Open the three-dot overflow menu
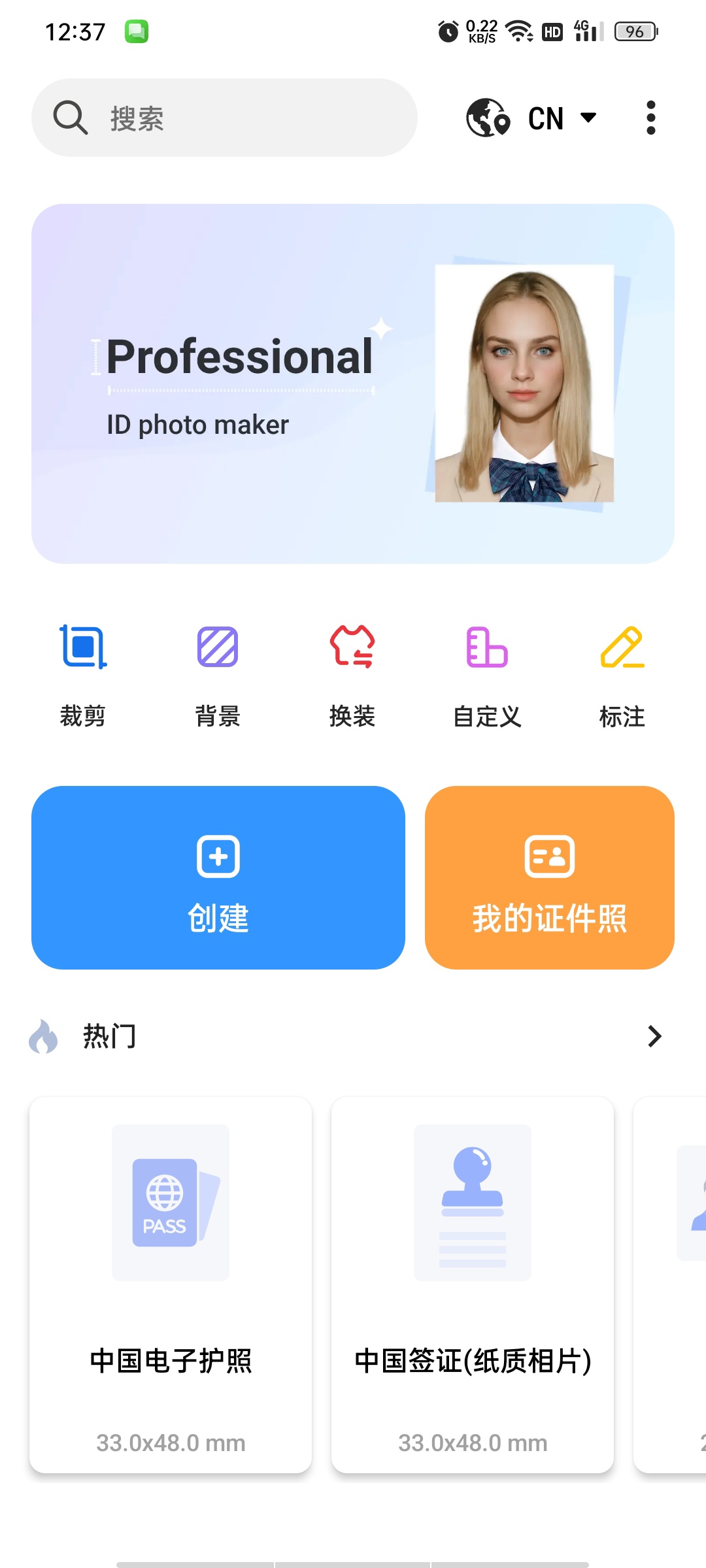Viewport: 706px width, 1568px height. point(650,118)
